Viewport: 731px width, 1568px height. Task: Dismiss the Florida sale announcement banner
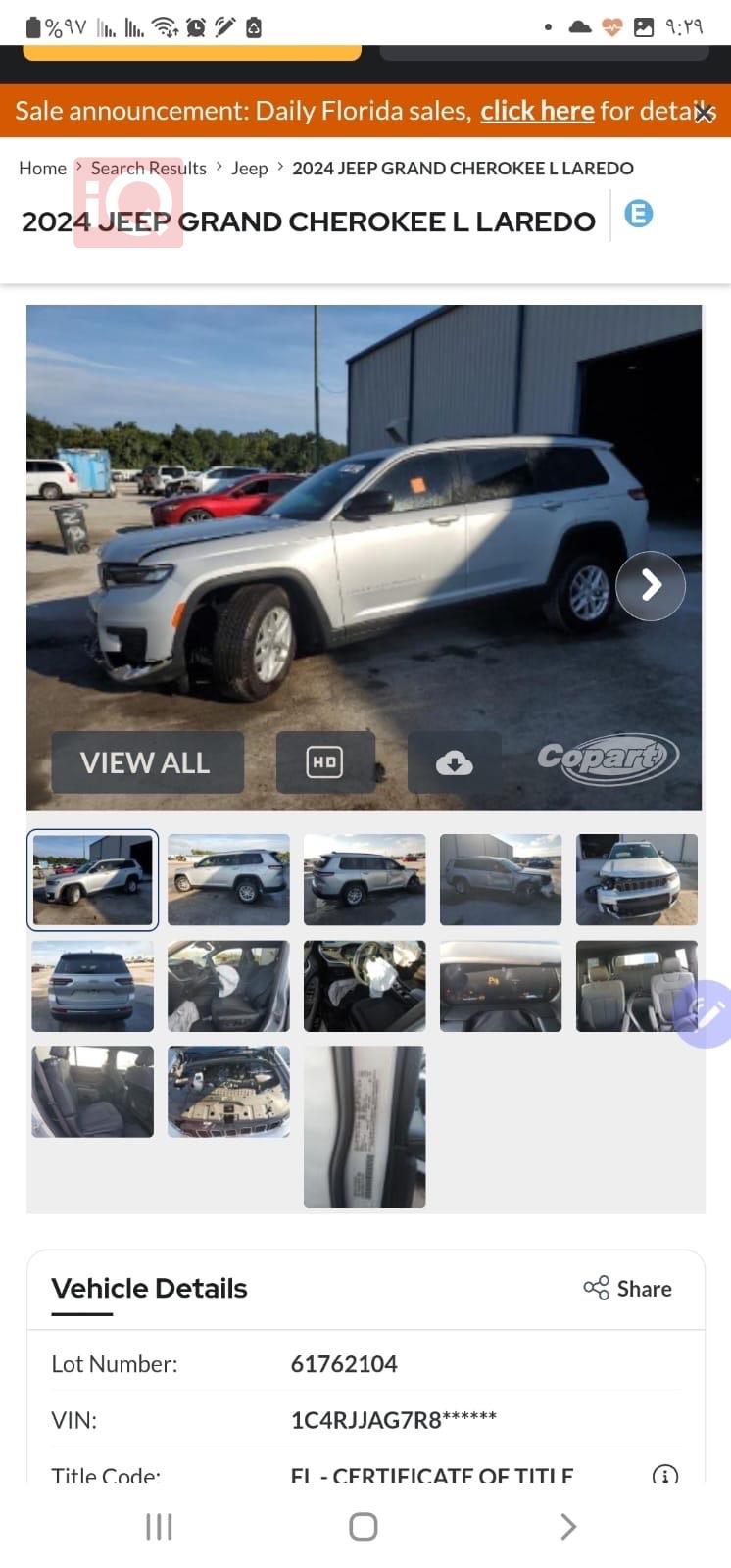coord(704,114)
